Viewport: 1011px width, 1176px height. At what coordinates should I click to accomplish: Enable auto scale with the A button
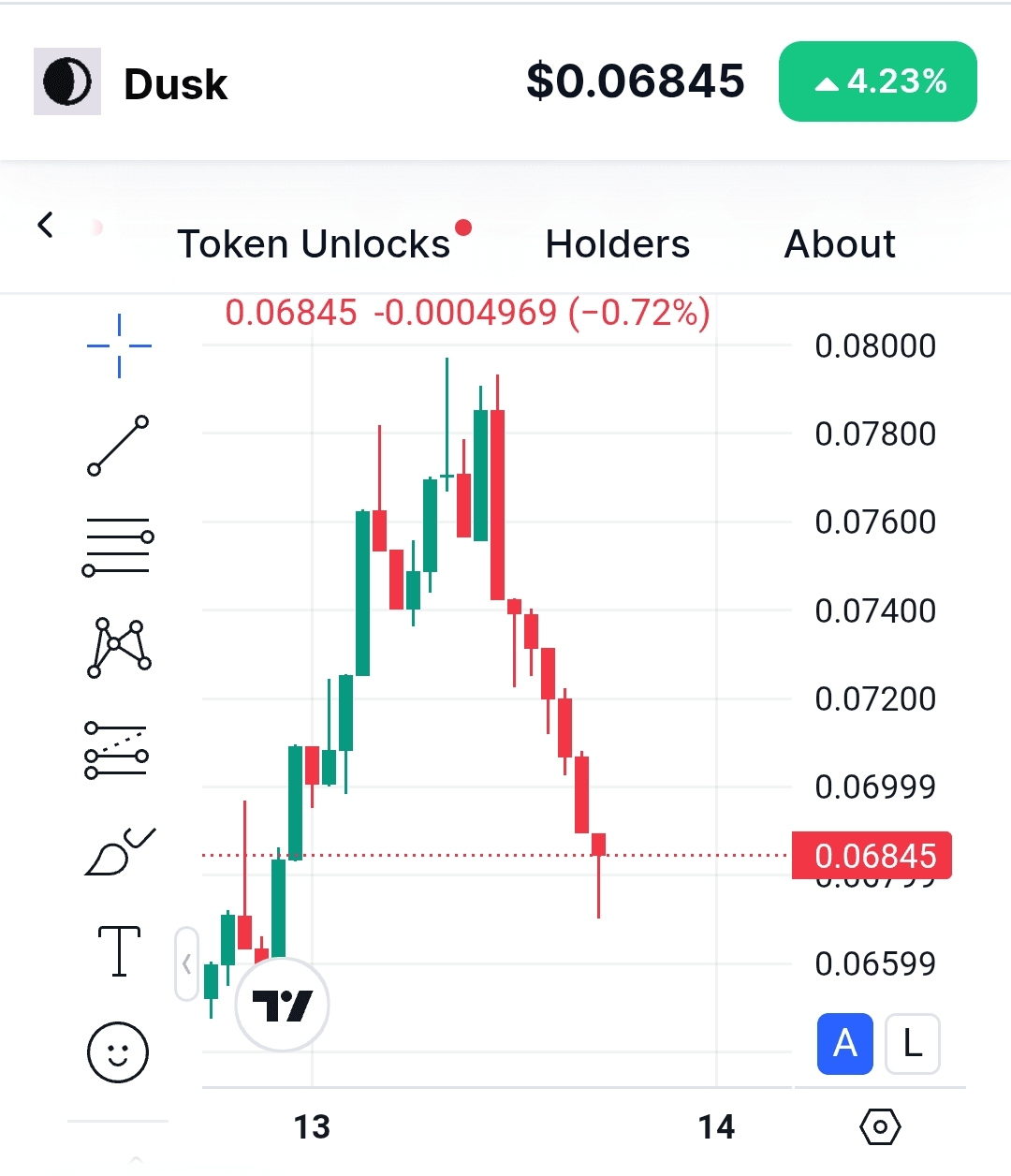click(845, 1043)
